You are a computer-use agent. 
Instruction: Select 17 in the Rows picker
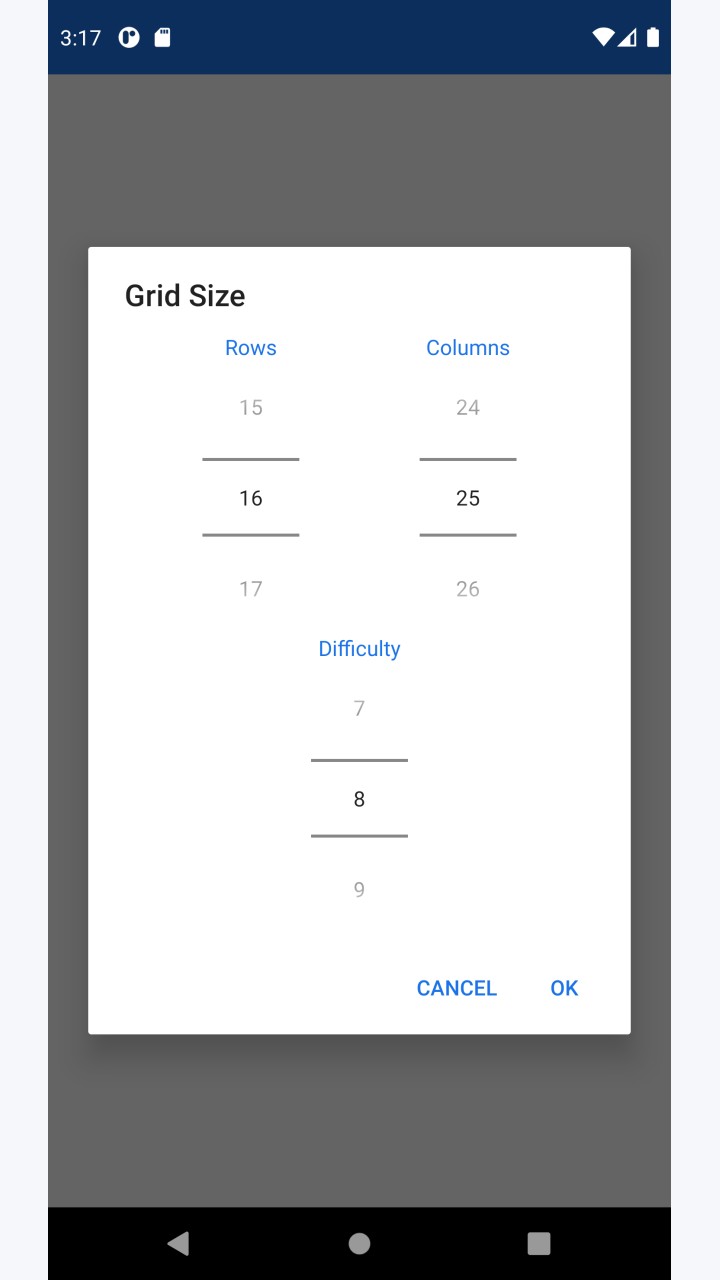point(251,589)
